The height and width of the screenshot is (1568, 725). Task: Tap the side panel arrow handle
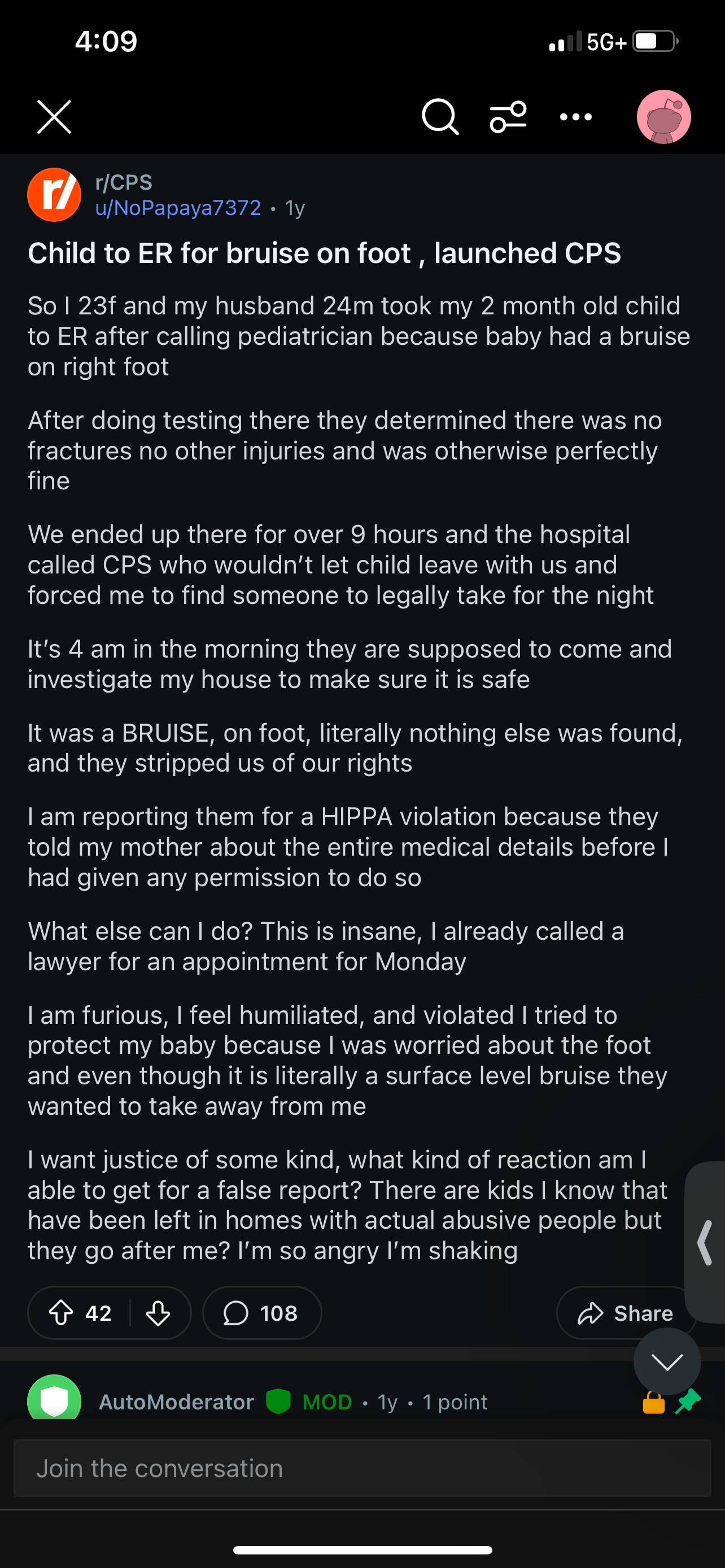[705, 1242]
